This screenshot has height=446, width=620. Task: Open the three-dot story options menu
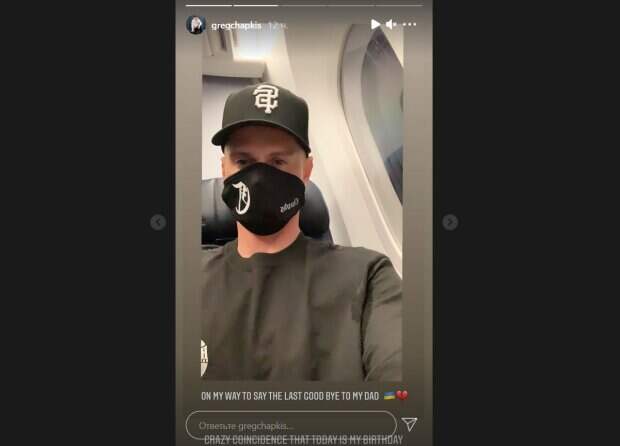coord(409,24)
